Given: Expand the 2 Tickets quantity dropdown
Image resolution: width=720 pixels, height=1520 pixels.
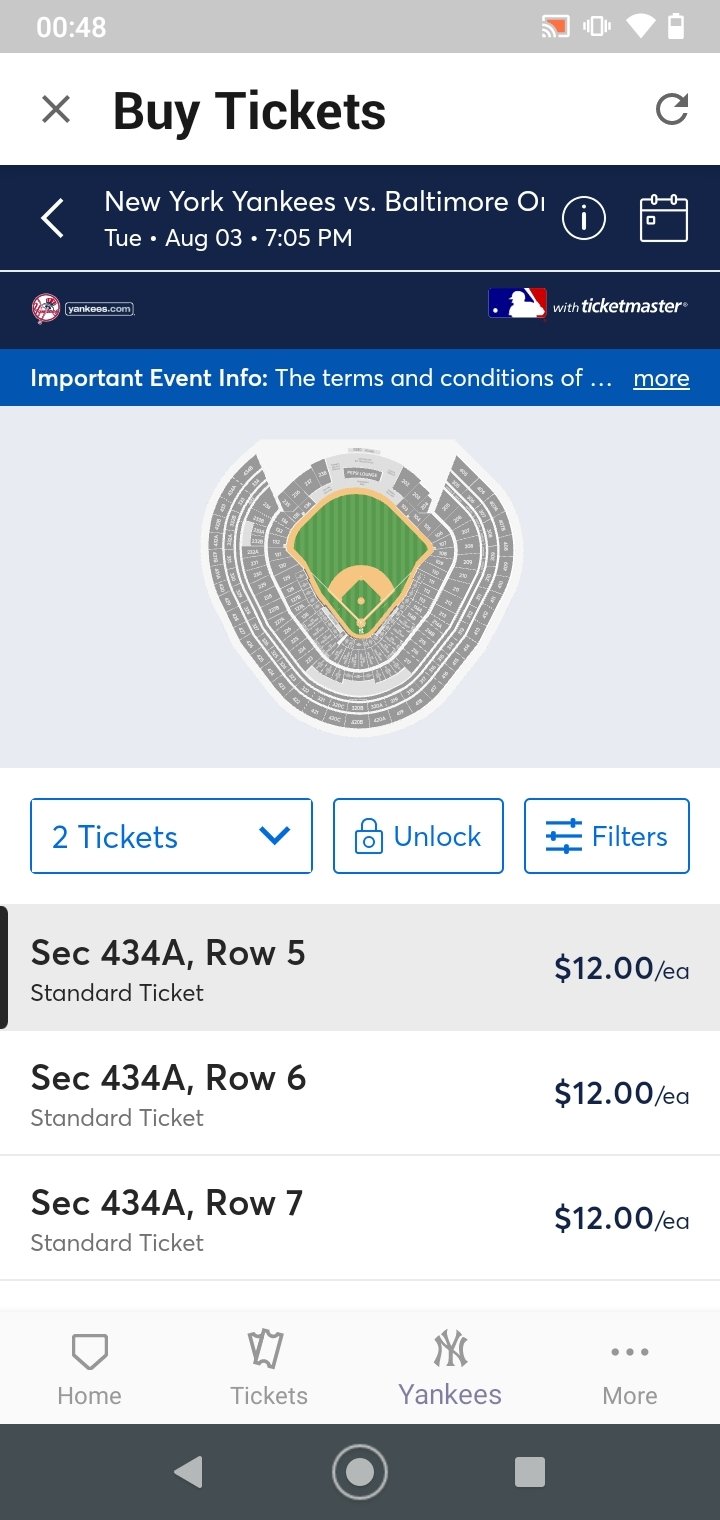Looking at the screenshot, I should (x=171, y=836).
